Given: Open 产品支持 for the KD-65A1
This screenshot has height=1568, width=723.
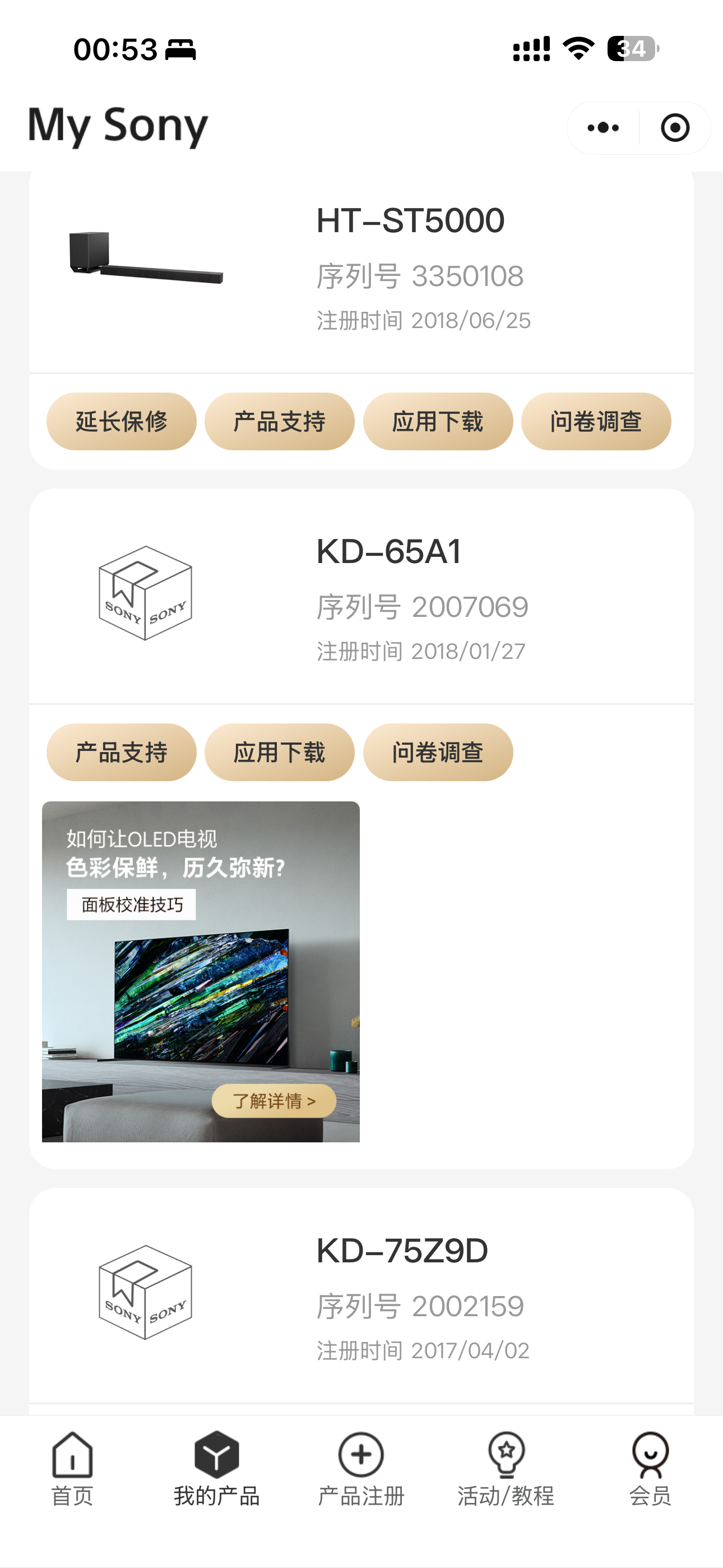Looking at the screenshot, I should tap(121, 753).
